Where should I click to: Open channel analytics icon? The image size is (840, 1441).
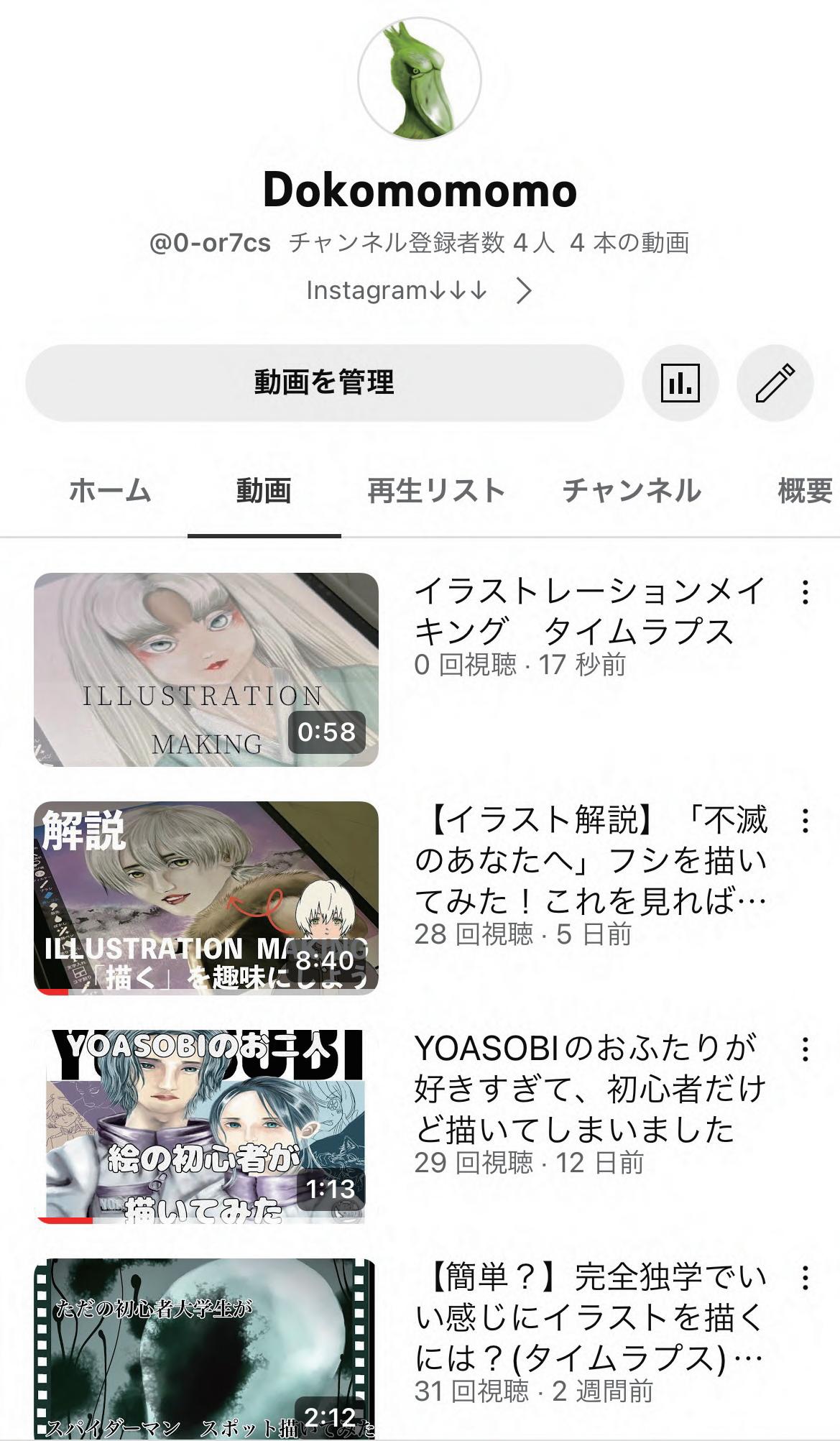(680, 382)
